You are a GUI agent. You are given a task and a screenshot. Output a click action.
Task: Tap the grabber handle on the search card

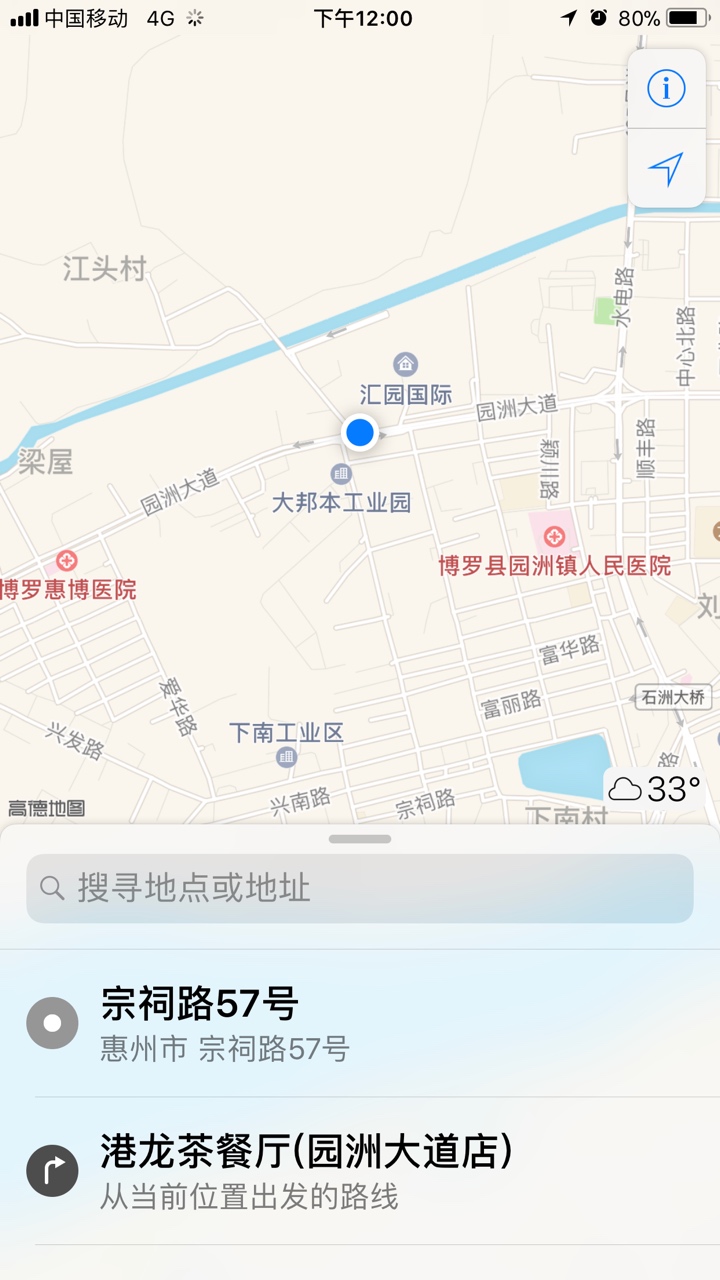click(360, 839)
